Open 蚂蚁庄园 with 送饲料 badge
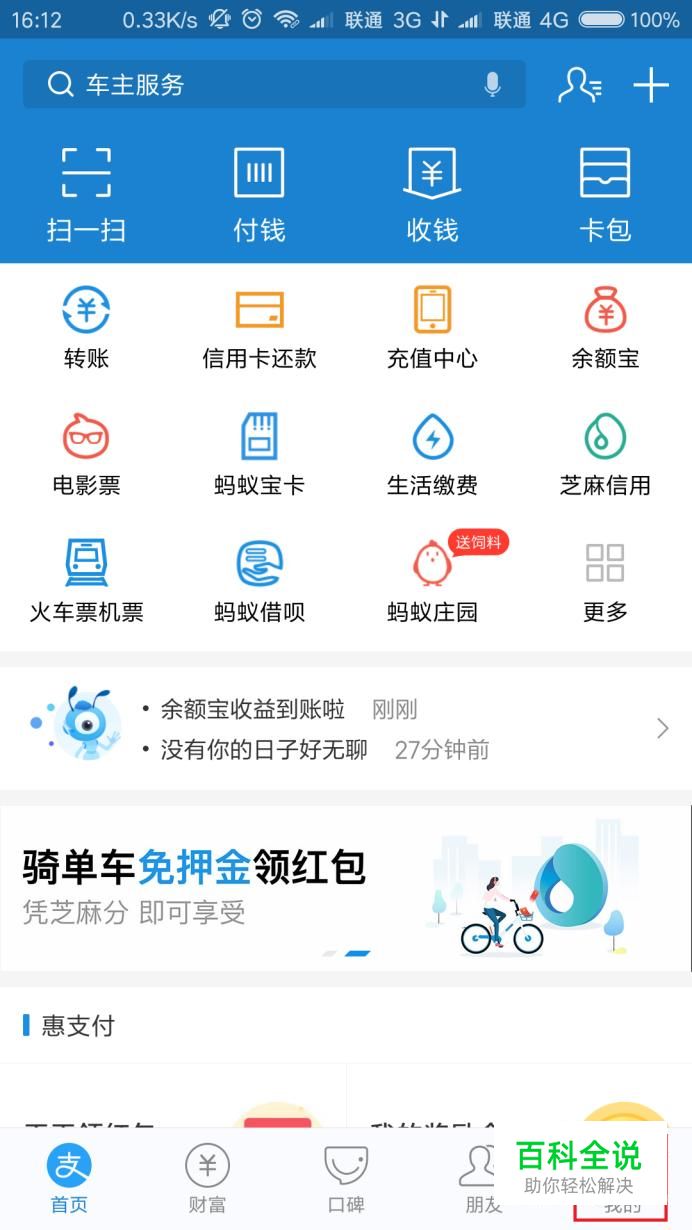 coord(432,582)
